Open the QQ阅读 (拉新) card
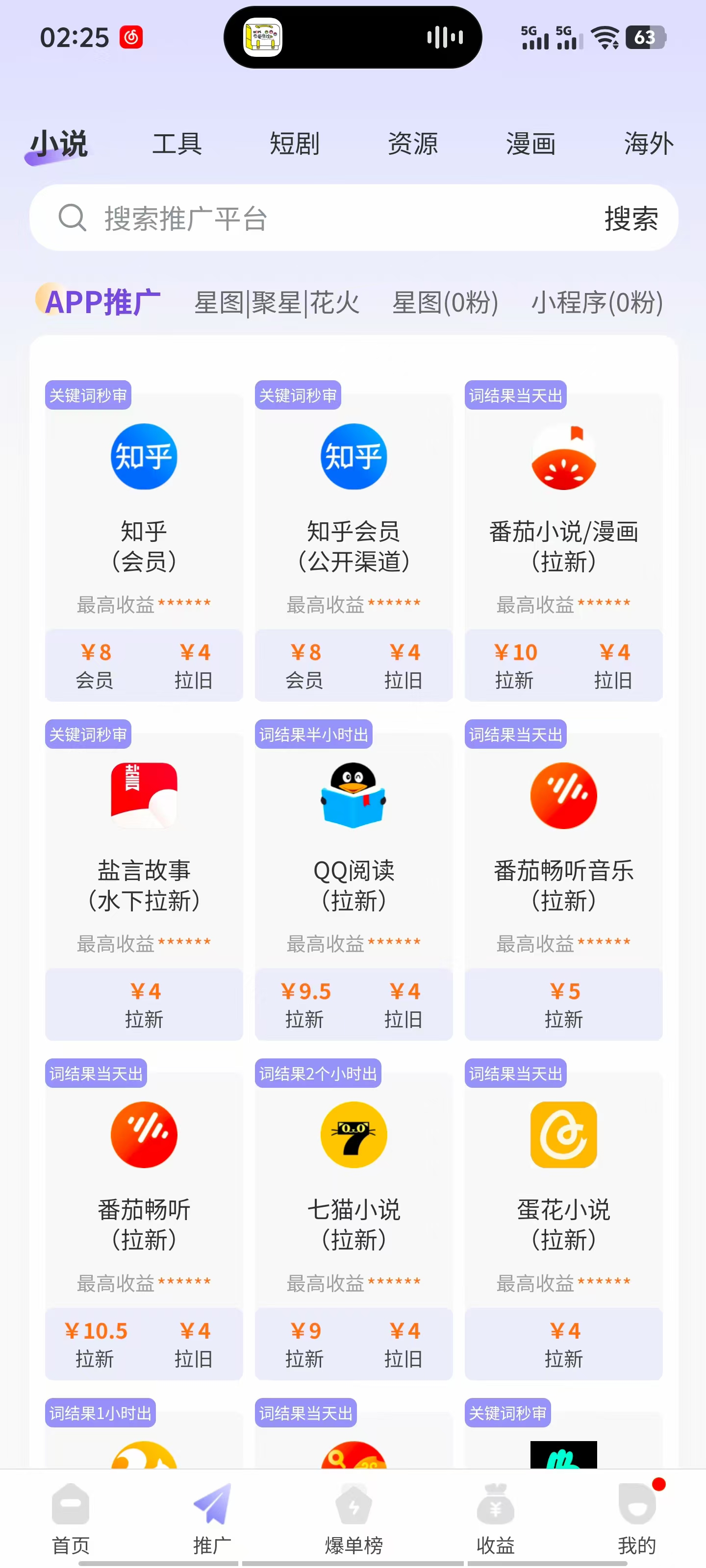The height and width of the screenshot is (1568, 706). coord(353,881)
